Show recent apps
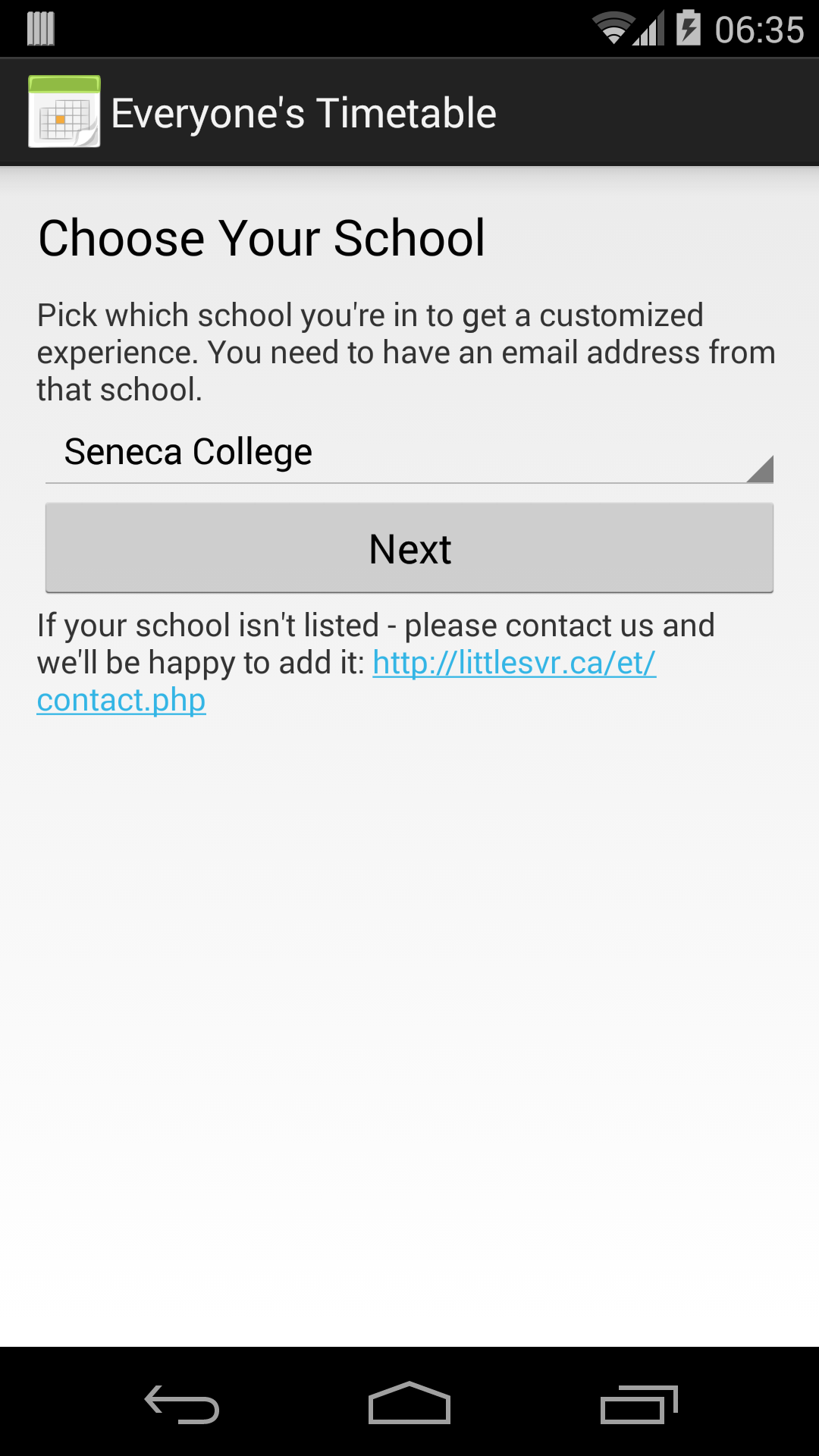The image size is (819, 1456). 638,1404
